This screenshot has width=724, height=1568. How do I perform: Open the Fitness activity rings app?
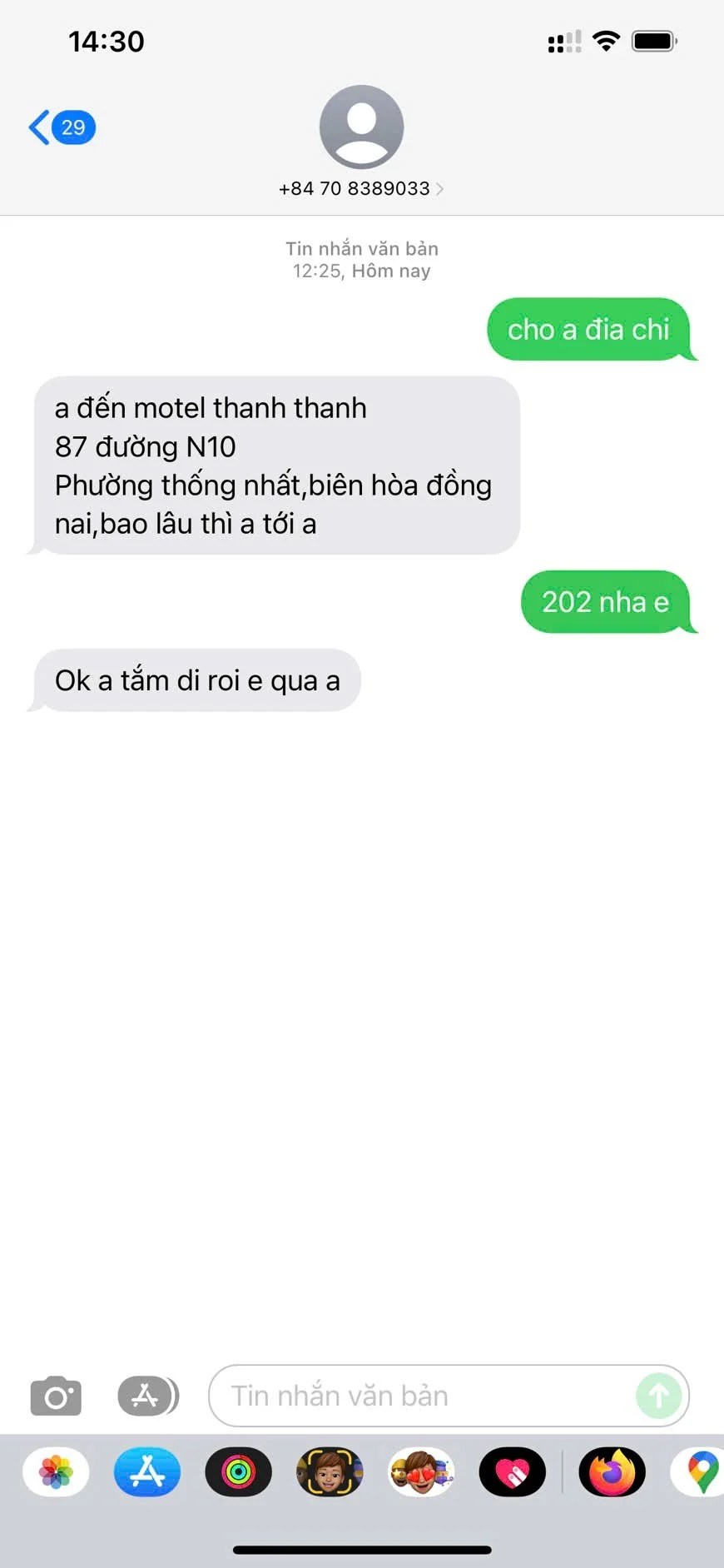click(x=239, y=1472)
